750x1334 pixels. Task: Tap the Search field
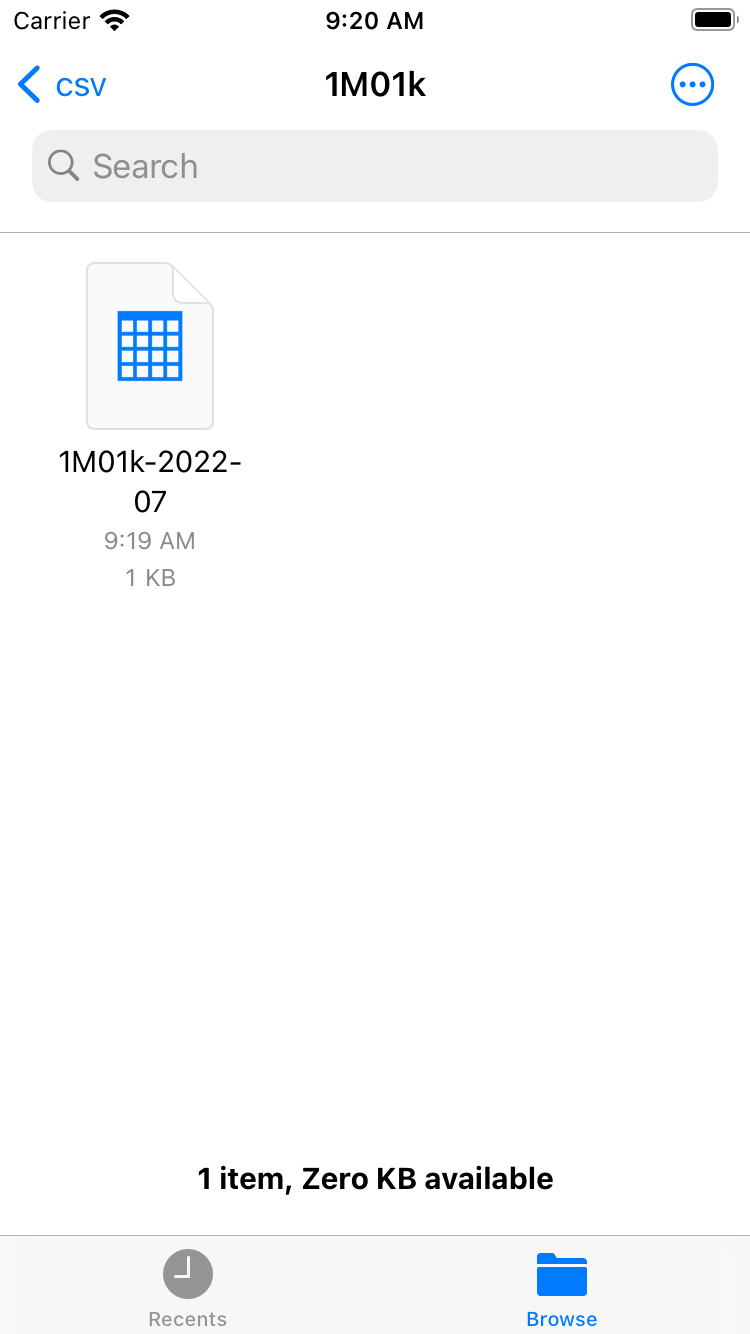(375, 166)
